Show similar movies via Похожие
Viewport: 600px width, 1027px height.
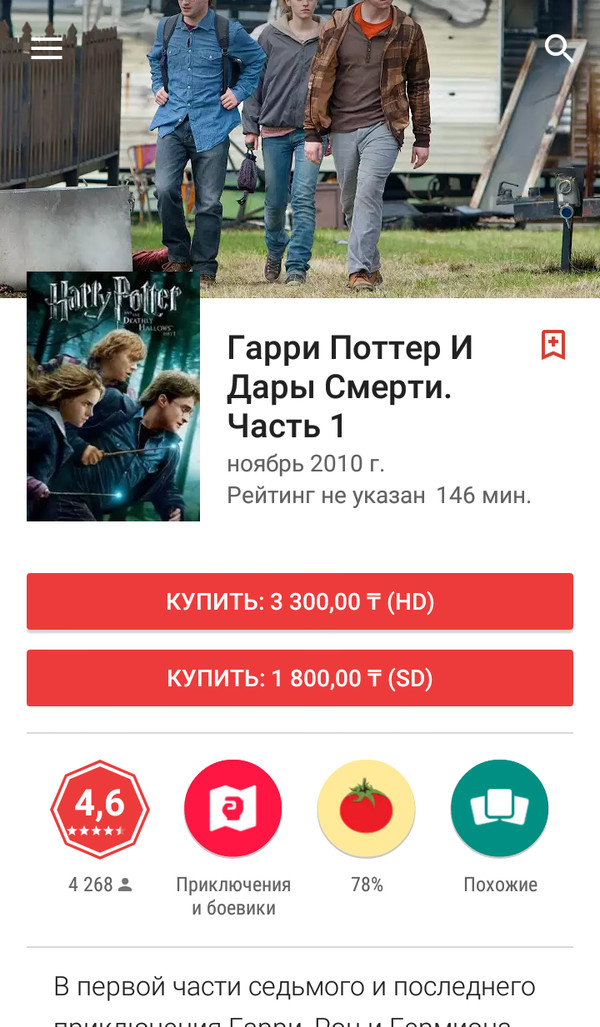(500, 809)
